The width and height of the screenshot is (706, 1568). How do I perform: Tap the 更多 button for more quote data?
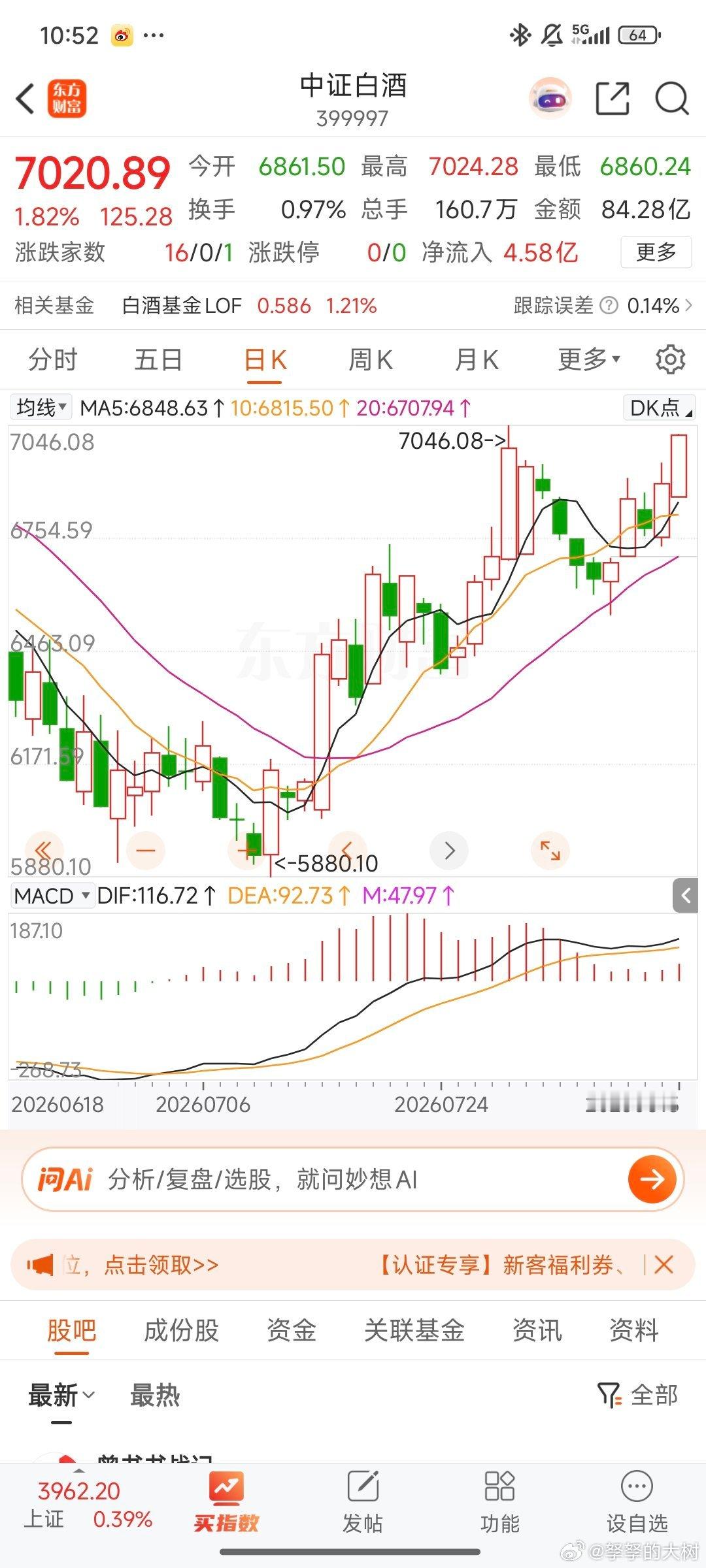pyautogui.click(x=656, y=252)
